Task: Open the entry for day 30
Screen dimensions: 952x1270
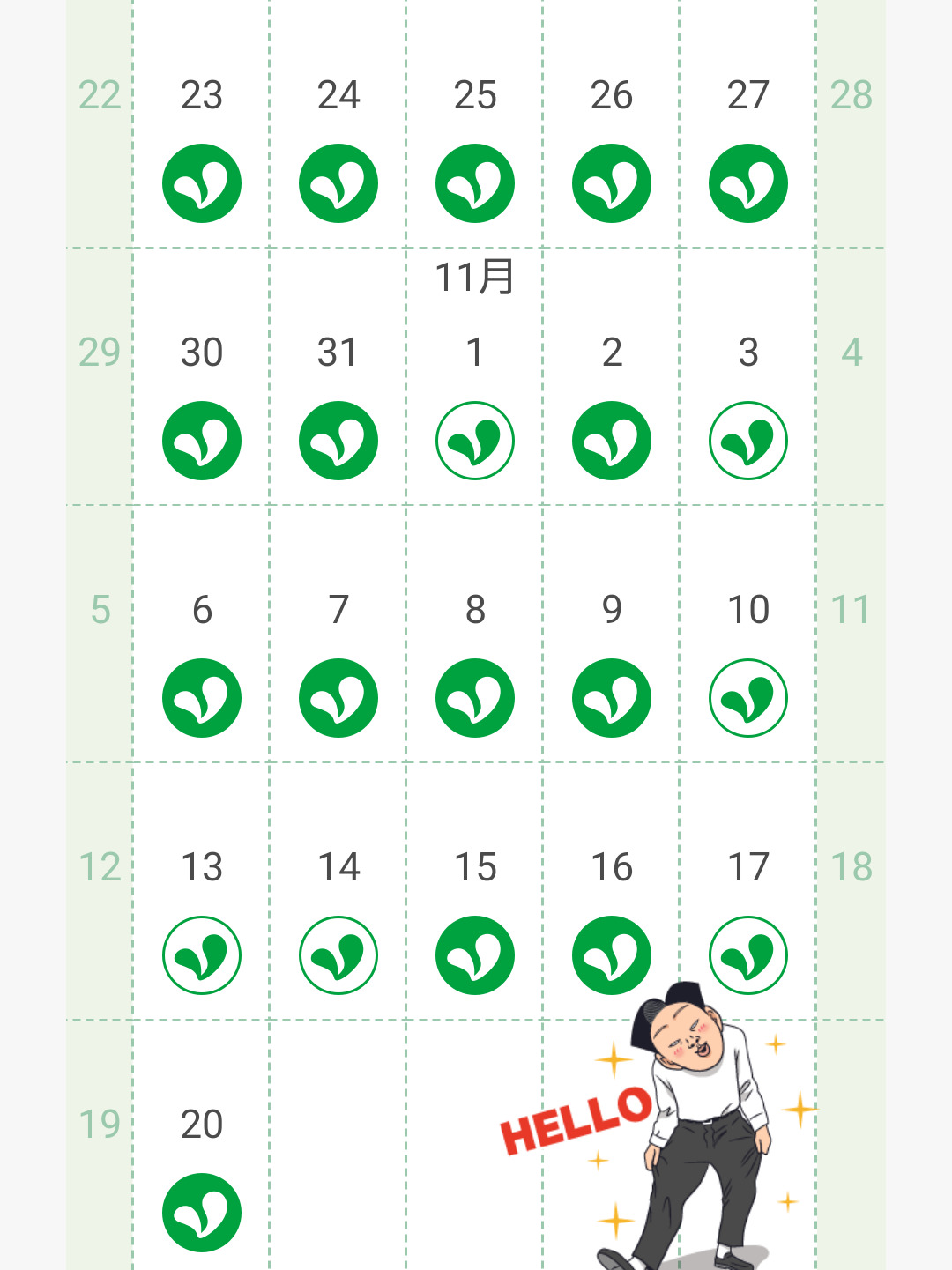Action: [x=202, y=441]
